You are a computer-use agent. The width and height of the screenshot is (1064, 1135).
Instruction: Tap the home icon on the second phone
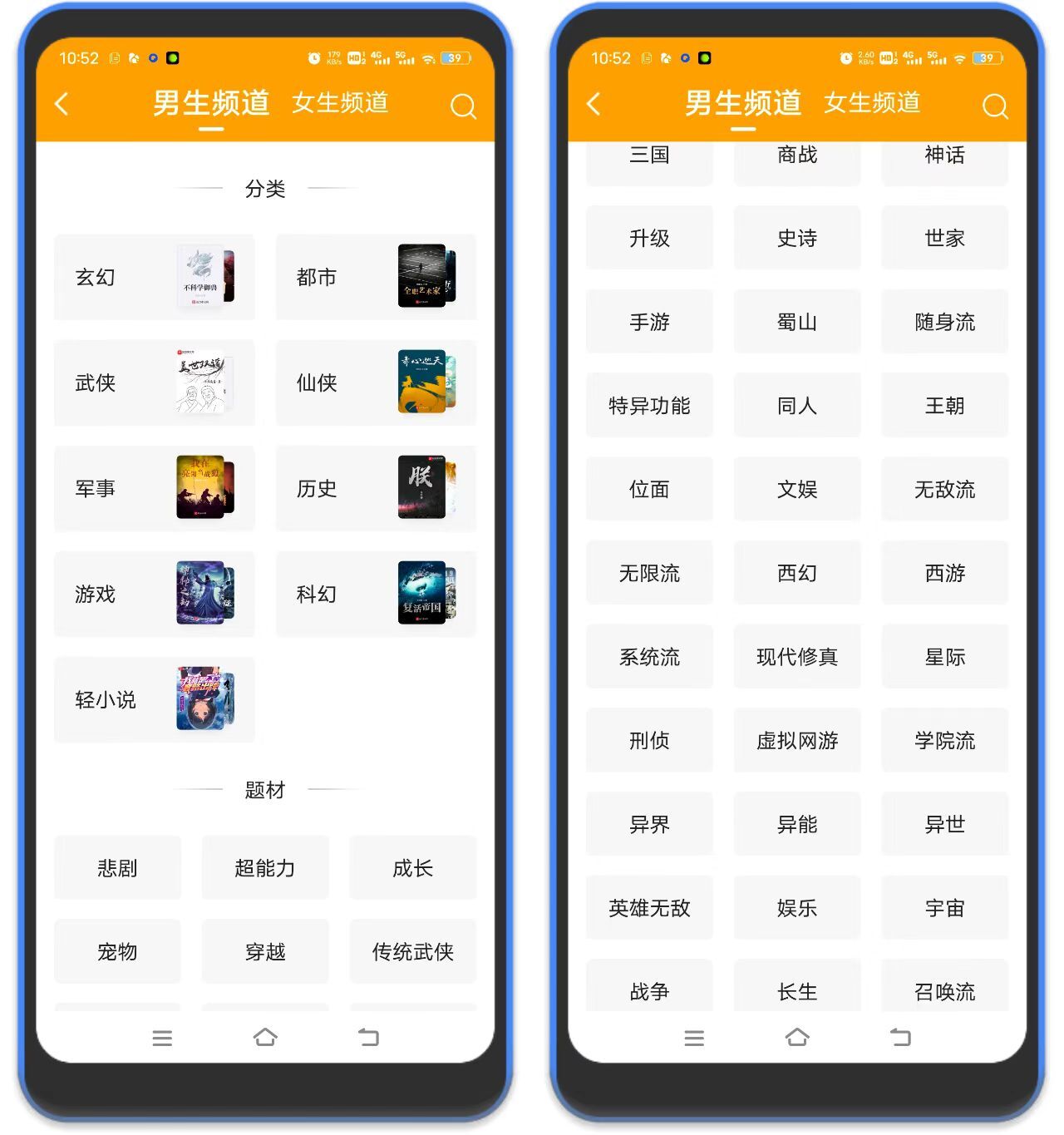coord(797,1037)
